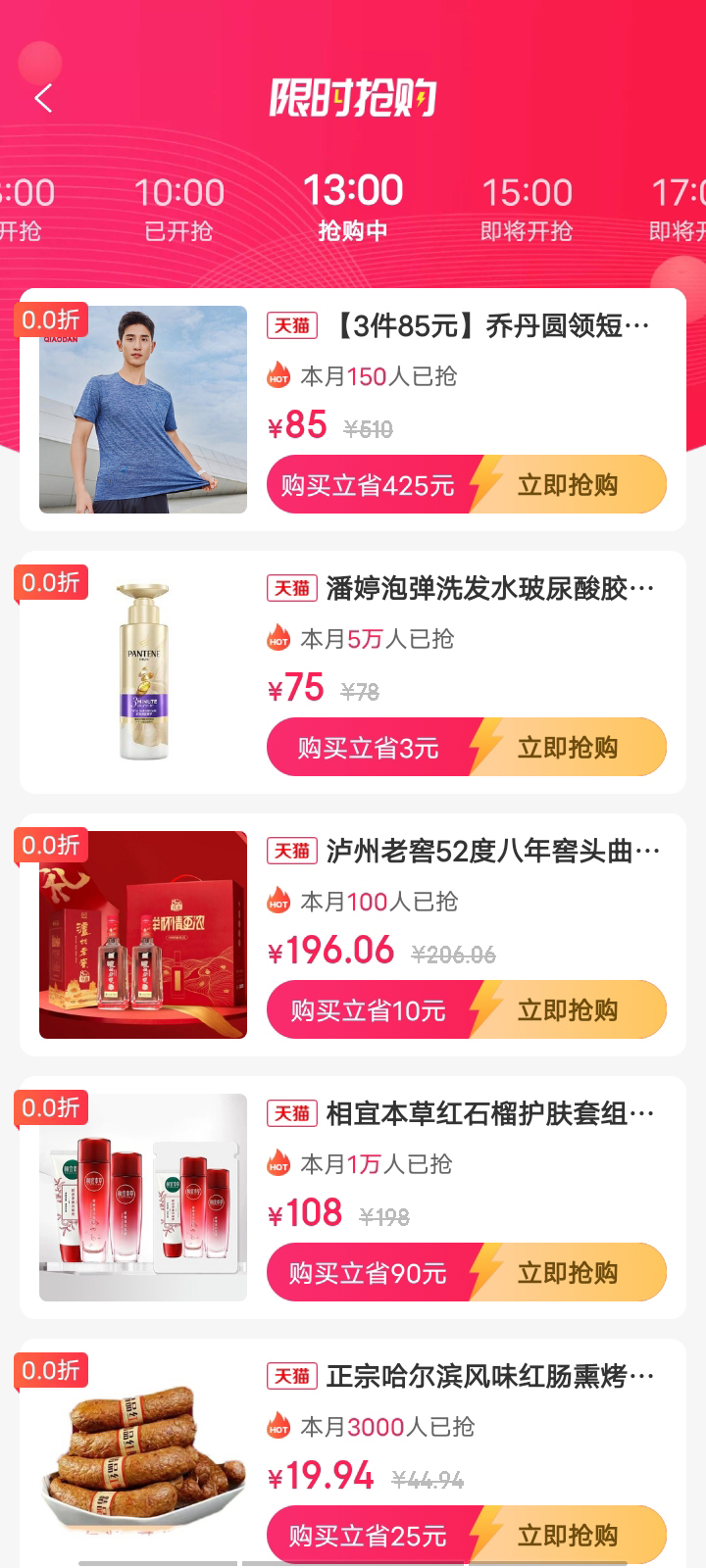
Task: Click the 0.0折 discount tag on the 泸州老窖 card
Action: [x=50, y=846]
